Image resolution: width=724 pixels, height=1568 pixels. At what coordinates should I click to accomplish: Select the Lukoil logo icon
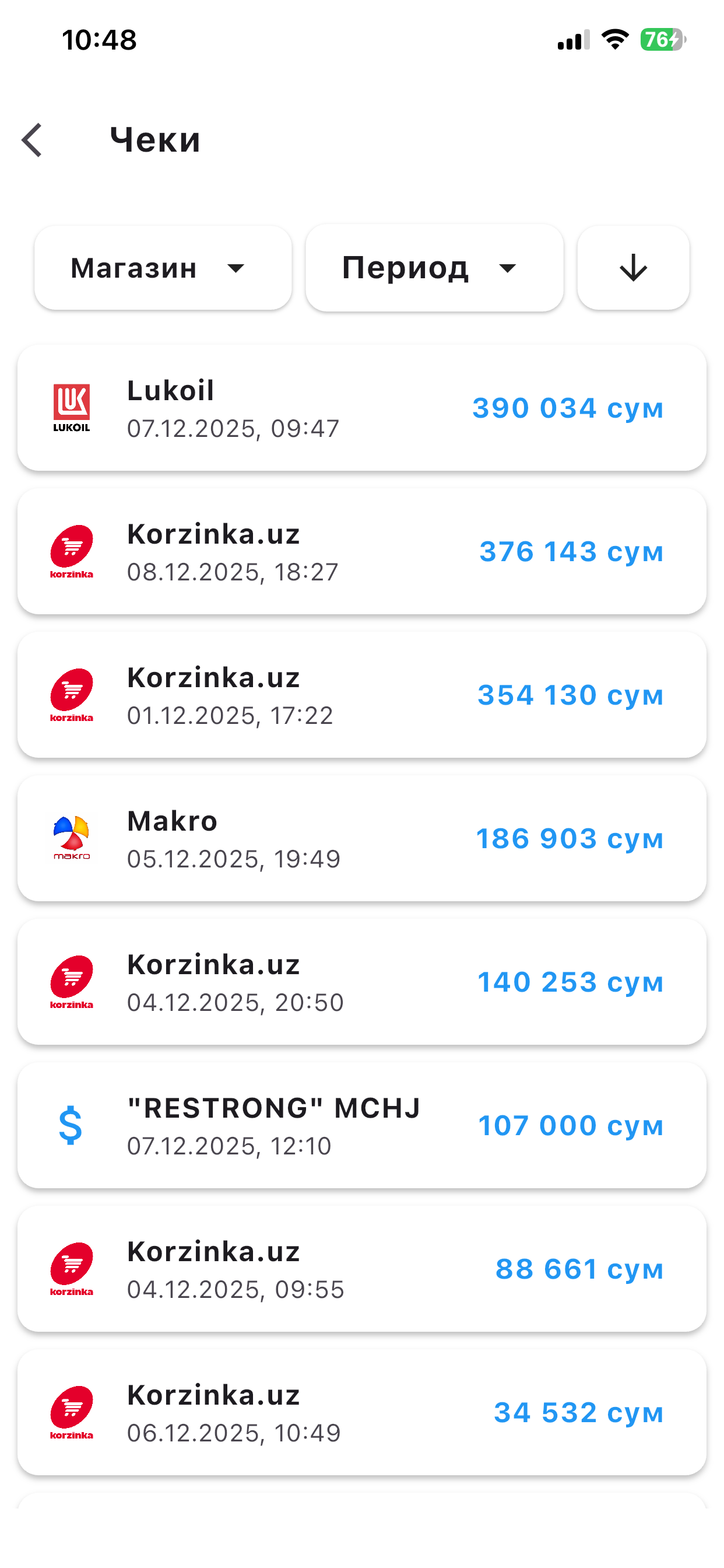click(x=71, y=408)
